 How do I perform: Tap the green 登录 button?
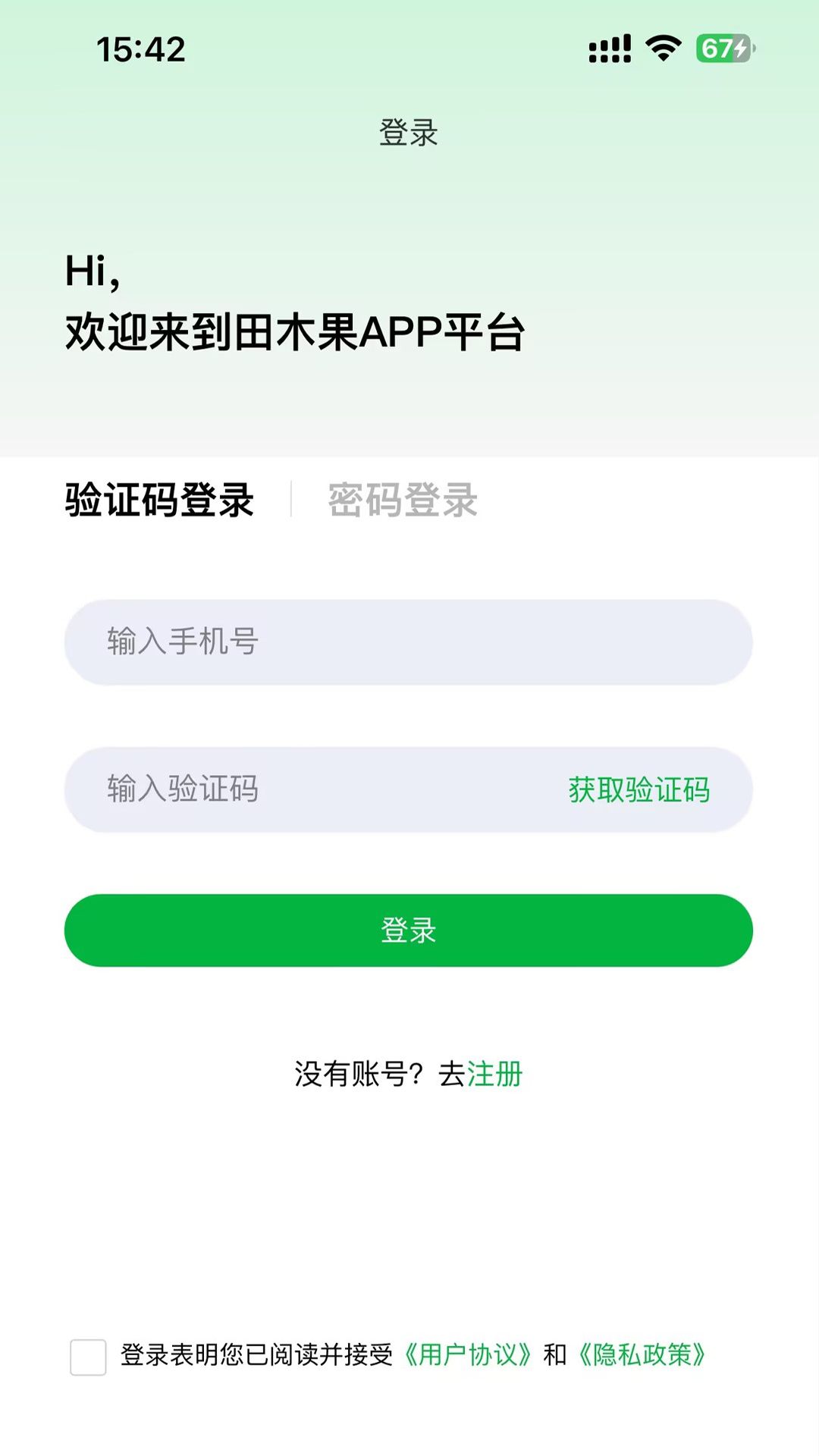[x=408, y=930]
